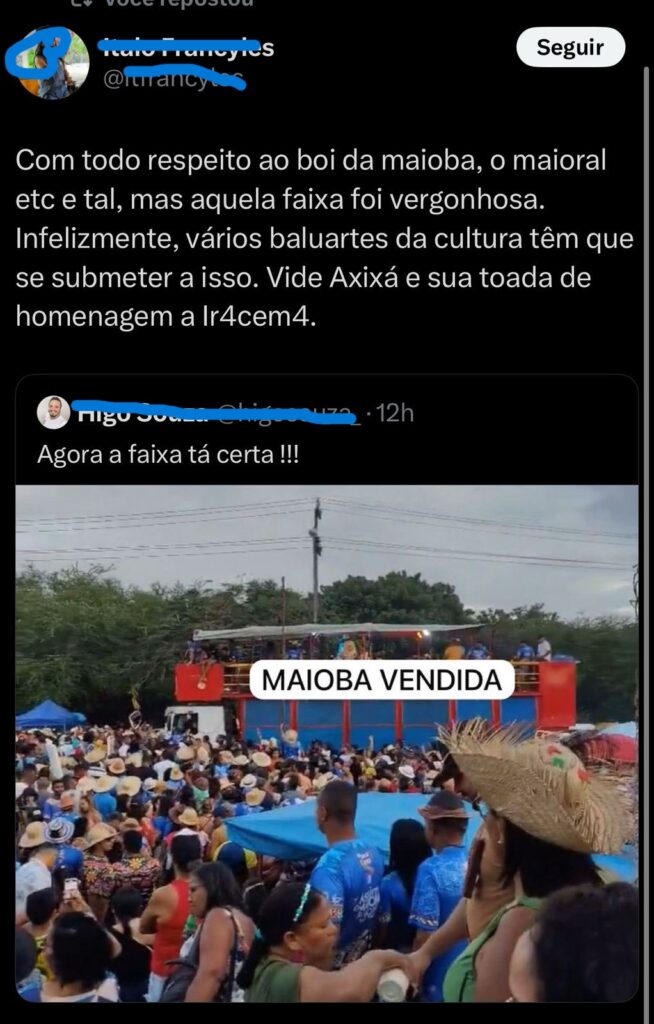Image resolution: width=654 pixels, height=1024 pixels.
Task: Open the quoted post "Agora a faixa tá certa"
Action: 168,454
